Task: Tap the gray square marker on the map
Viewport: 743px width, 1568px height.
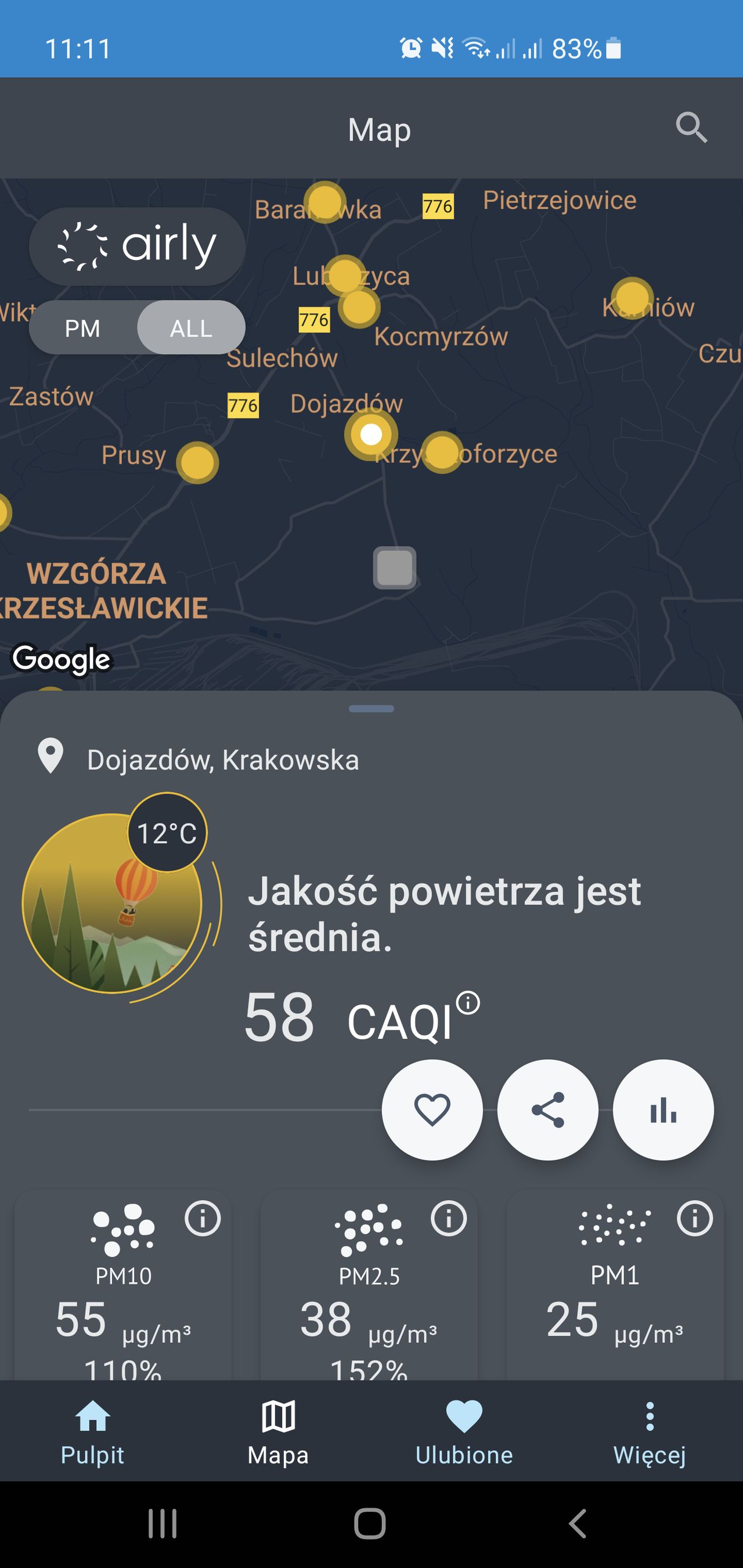Action: pos(395,568)
